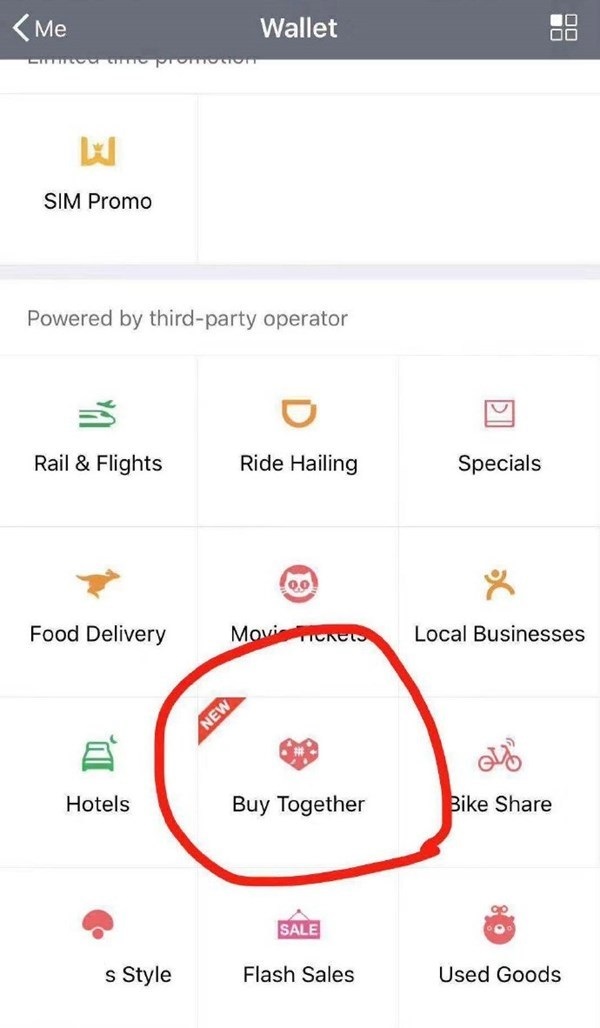Open Bike Share
Screen dimensions: 600x1028
point(499,778)
